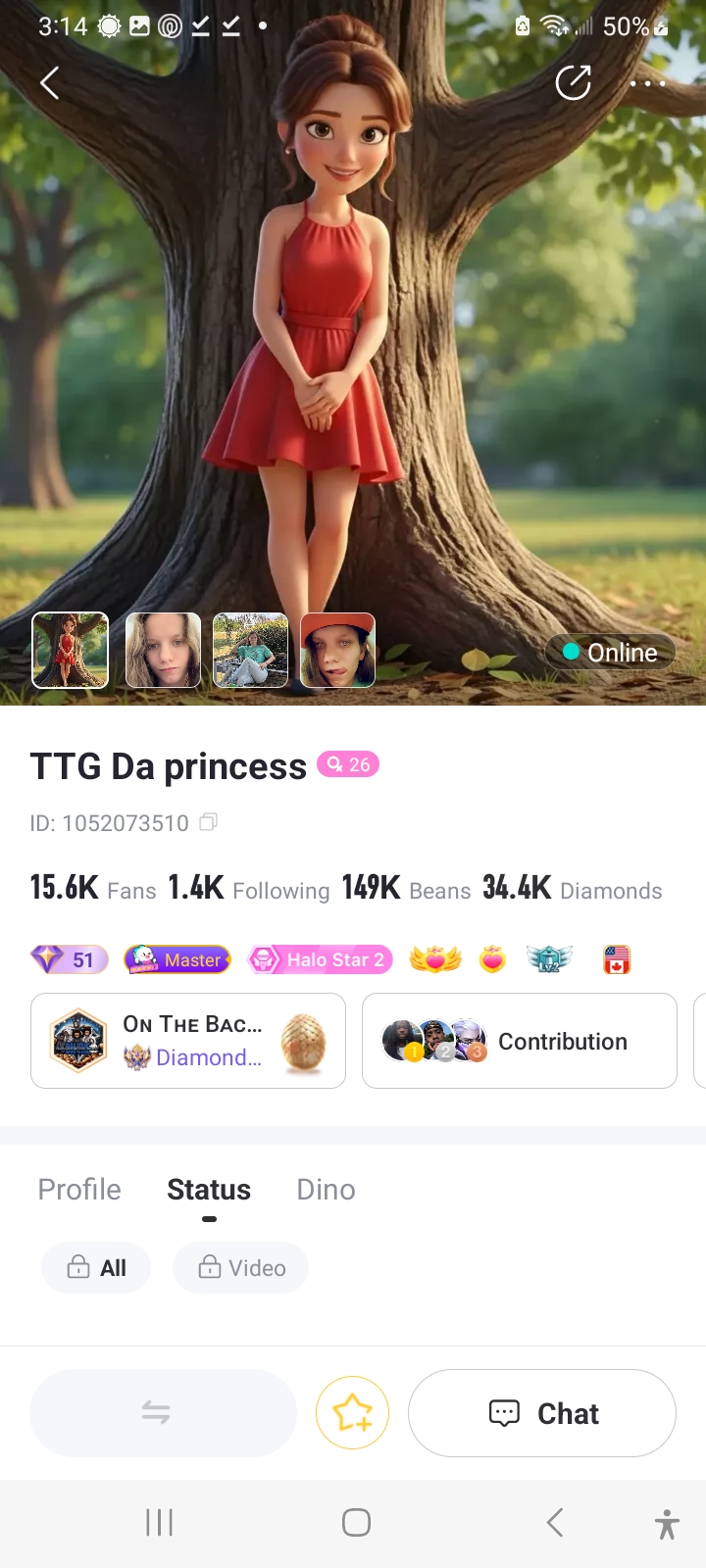Copy the user ID number
This screenshot has height=1568, width=706.
[208, 822]
